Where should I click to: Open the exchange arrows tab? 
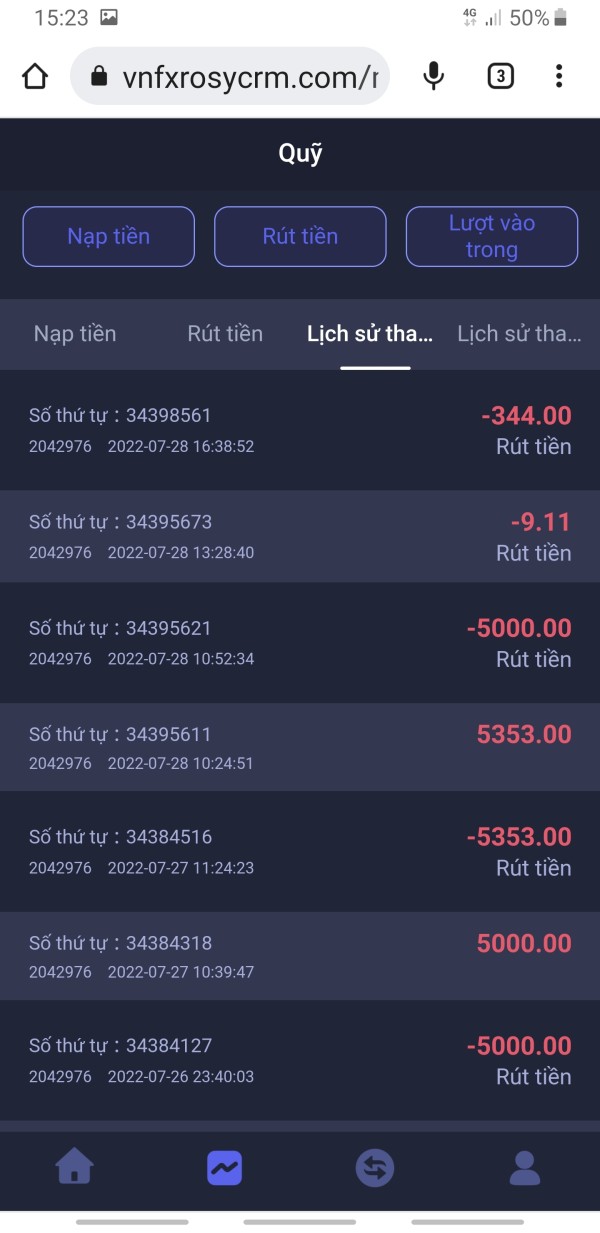point(375,1167)
